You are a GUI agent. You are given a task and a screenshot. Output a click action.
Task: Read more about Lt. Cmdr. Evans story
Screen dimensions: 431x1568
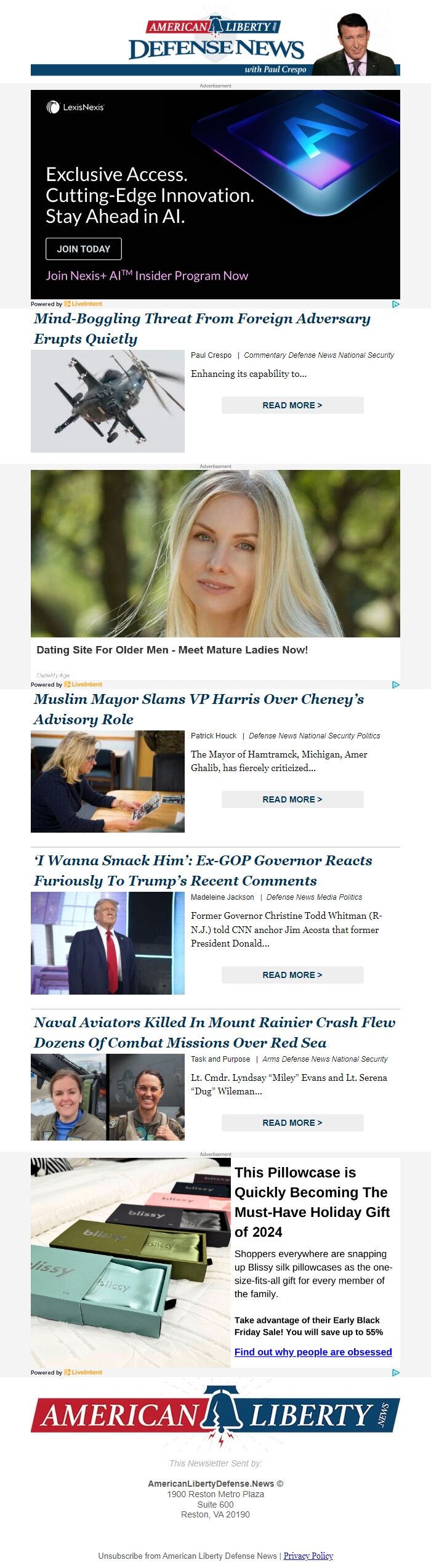[x=292, y=1123]
